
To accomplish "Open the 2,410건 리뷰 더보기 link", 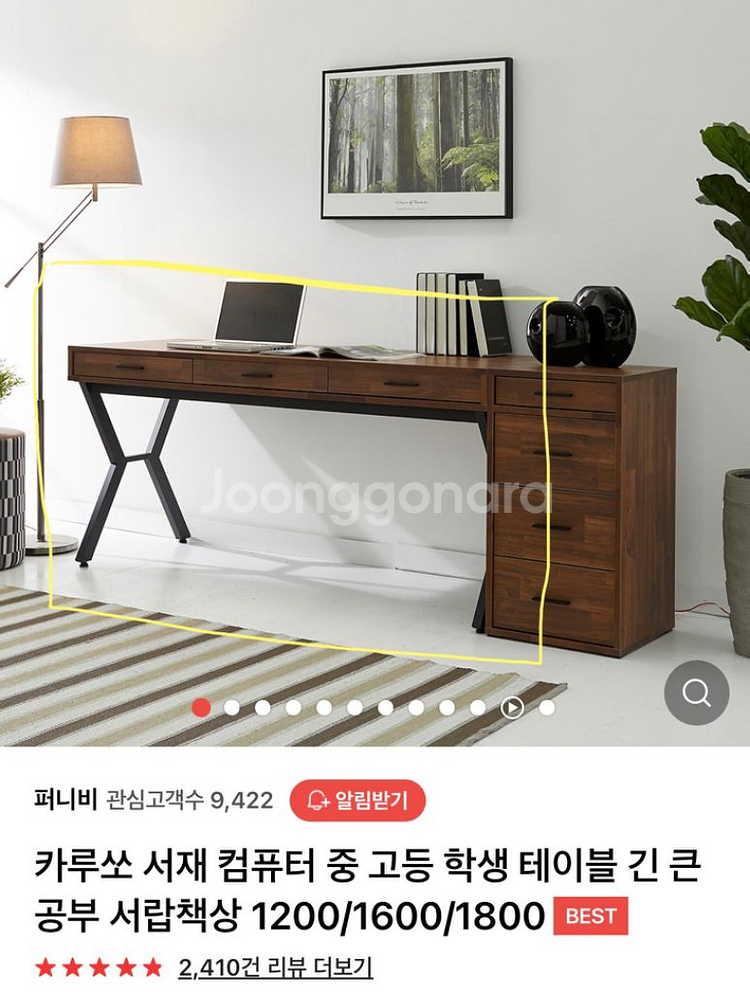I will [275, 967].
